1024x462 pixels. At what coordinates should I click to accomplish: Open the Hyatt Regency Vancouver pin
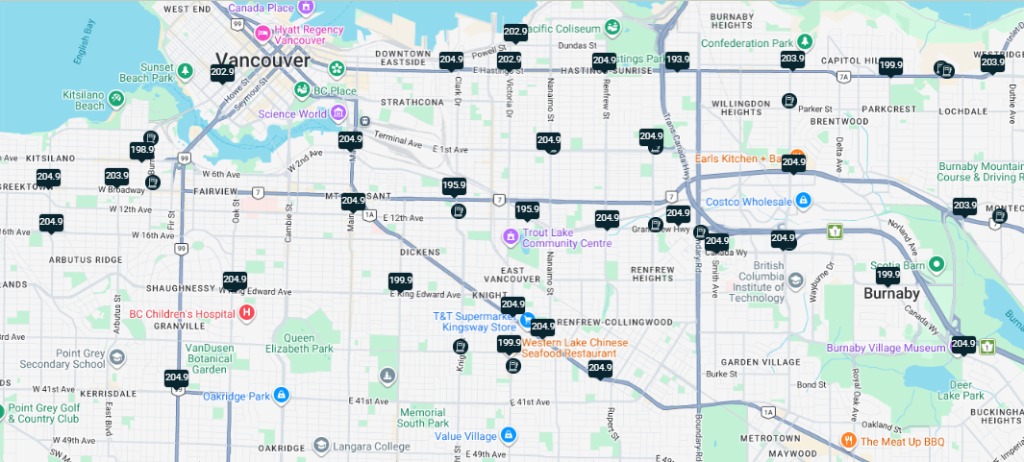point(264,31)
